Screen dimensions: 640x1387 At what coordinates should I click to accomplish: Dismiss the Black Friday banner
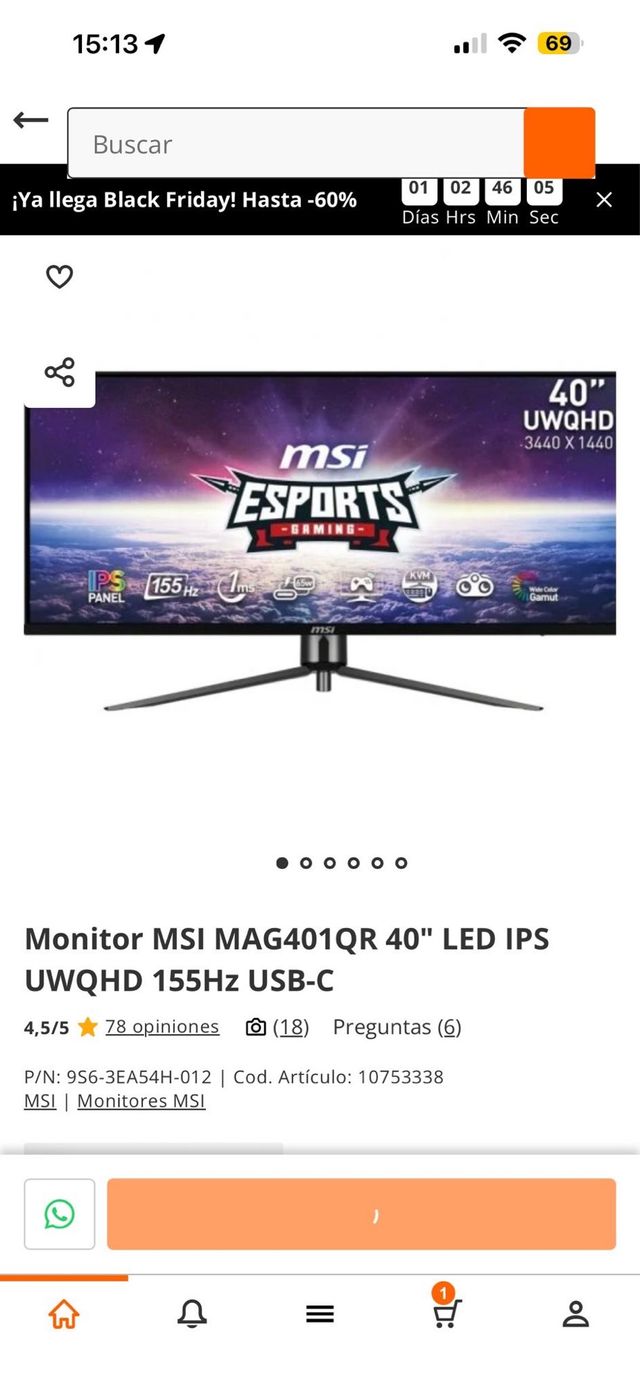pyautogui.click(x=604, y=200)
